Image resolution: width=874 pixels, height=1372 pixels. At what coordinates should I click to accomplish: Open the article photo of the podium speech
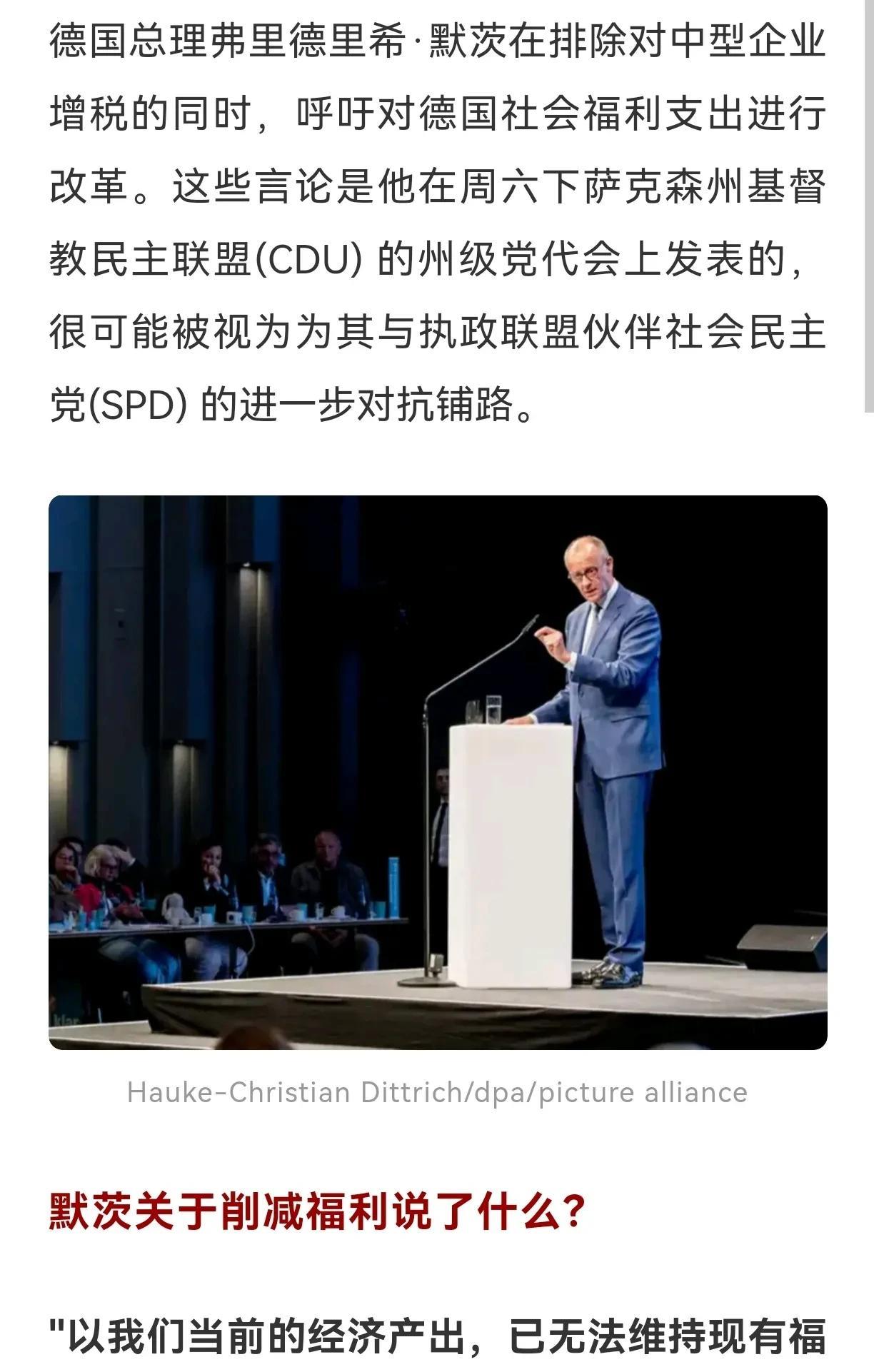point(438,772)
